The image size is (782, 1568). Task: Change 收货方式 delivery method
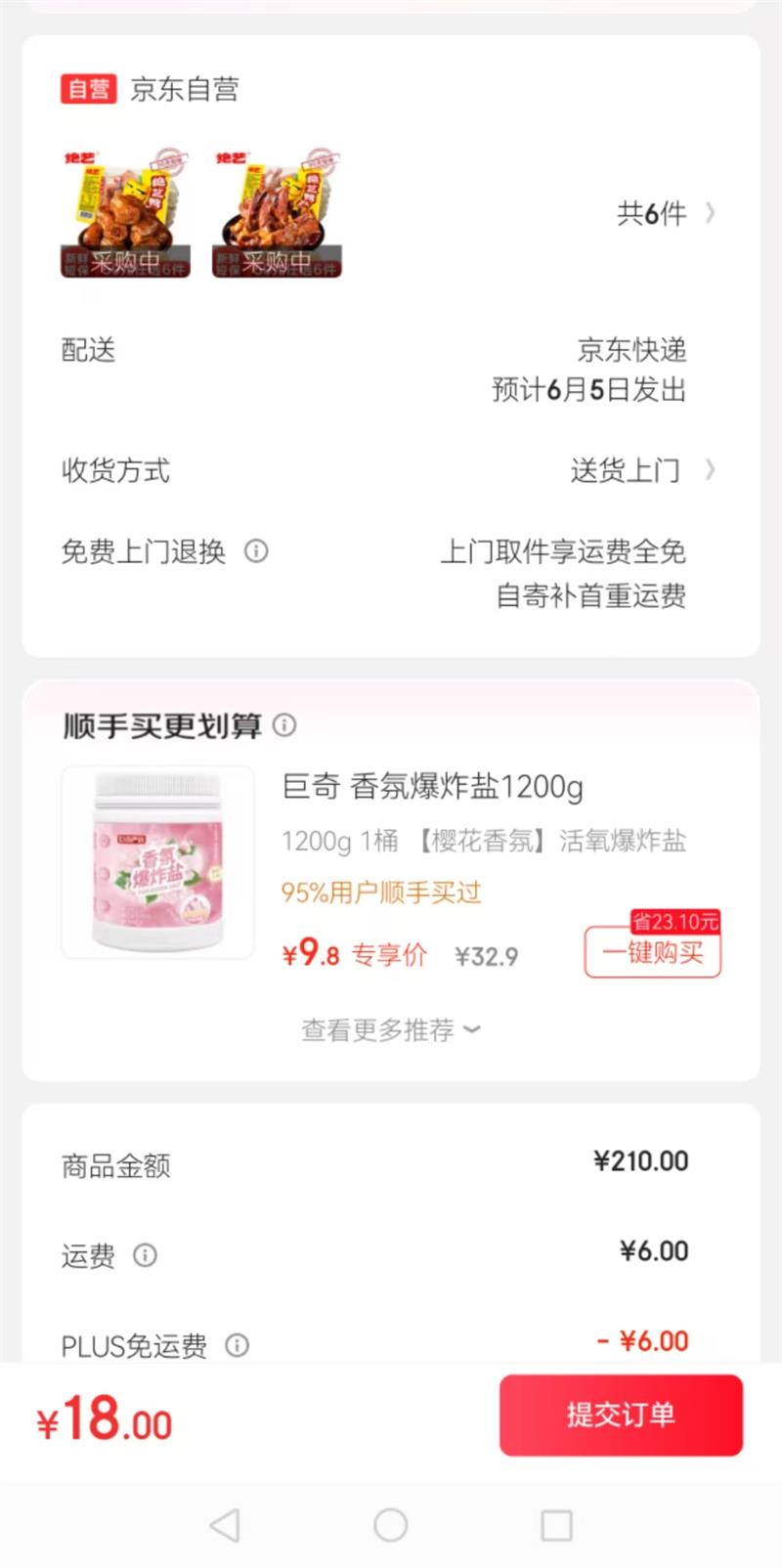click(x=640, y=470)
